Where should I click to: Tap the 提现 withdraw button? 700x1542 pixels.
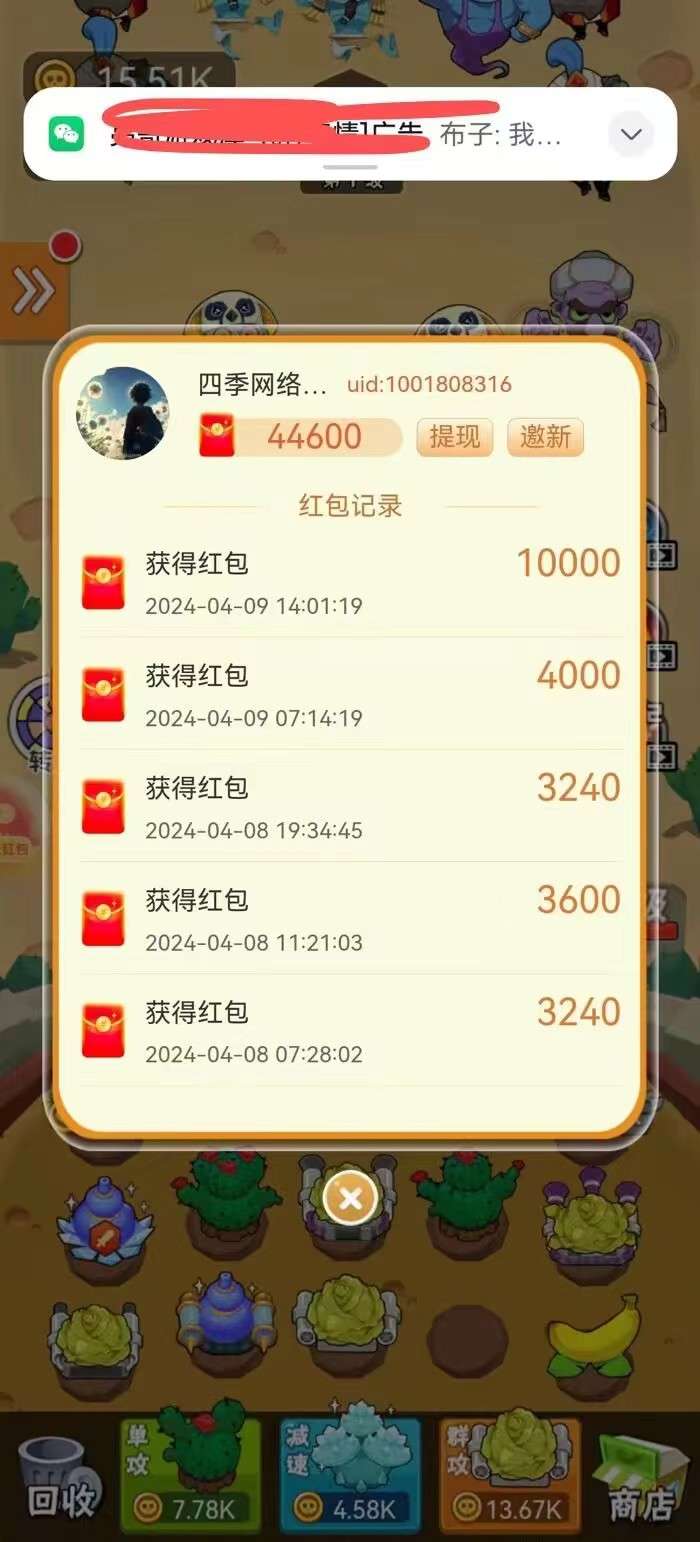[455, 437]
